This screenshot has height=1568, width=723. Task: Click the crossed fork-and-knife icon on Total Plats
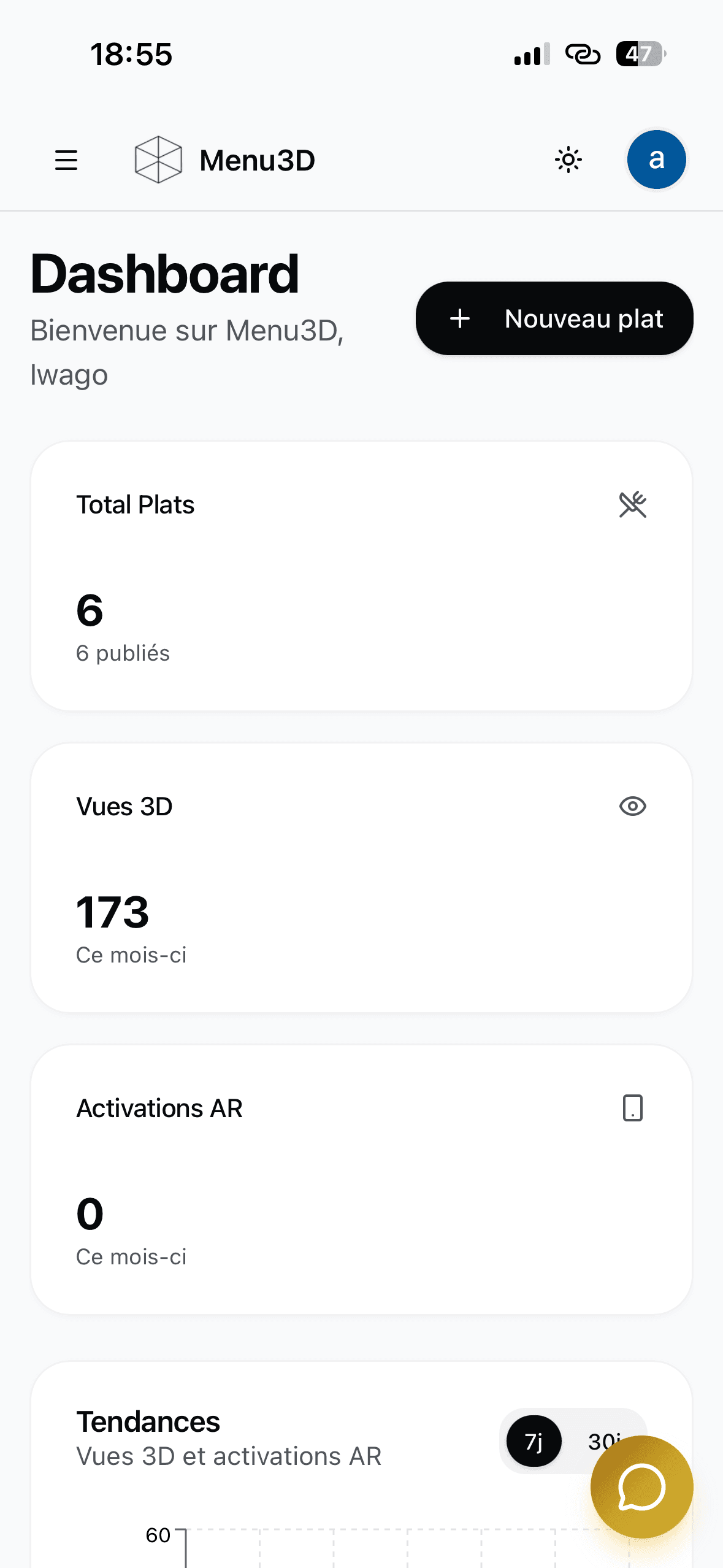(633, 504)
